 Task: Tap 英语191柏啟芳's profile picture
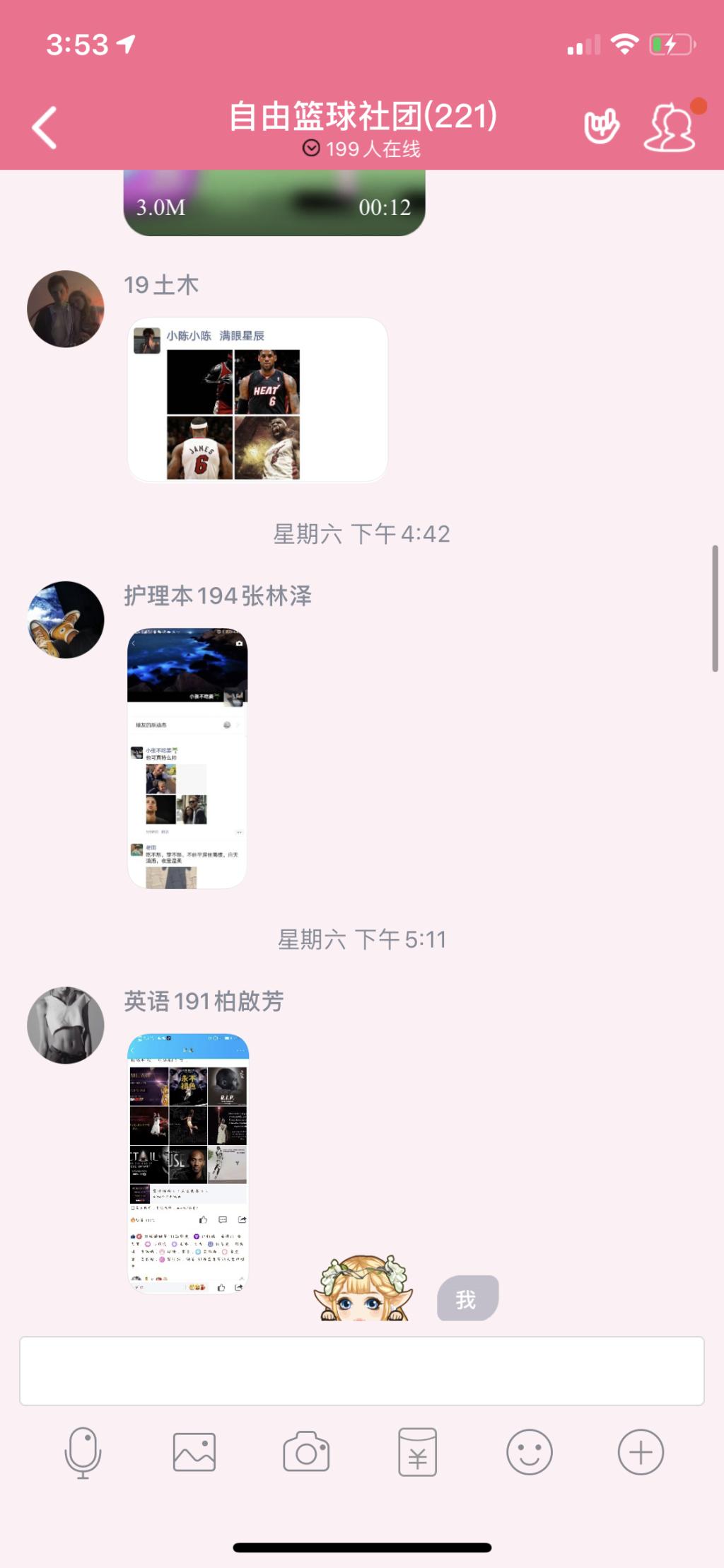click(x=66, y=1026)
